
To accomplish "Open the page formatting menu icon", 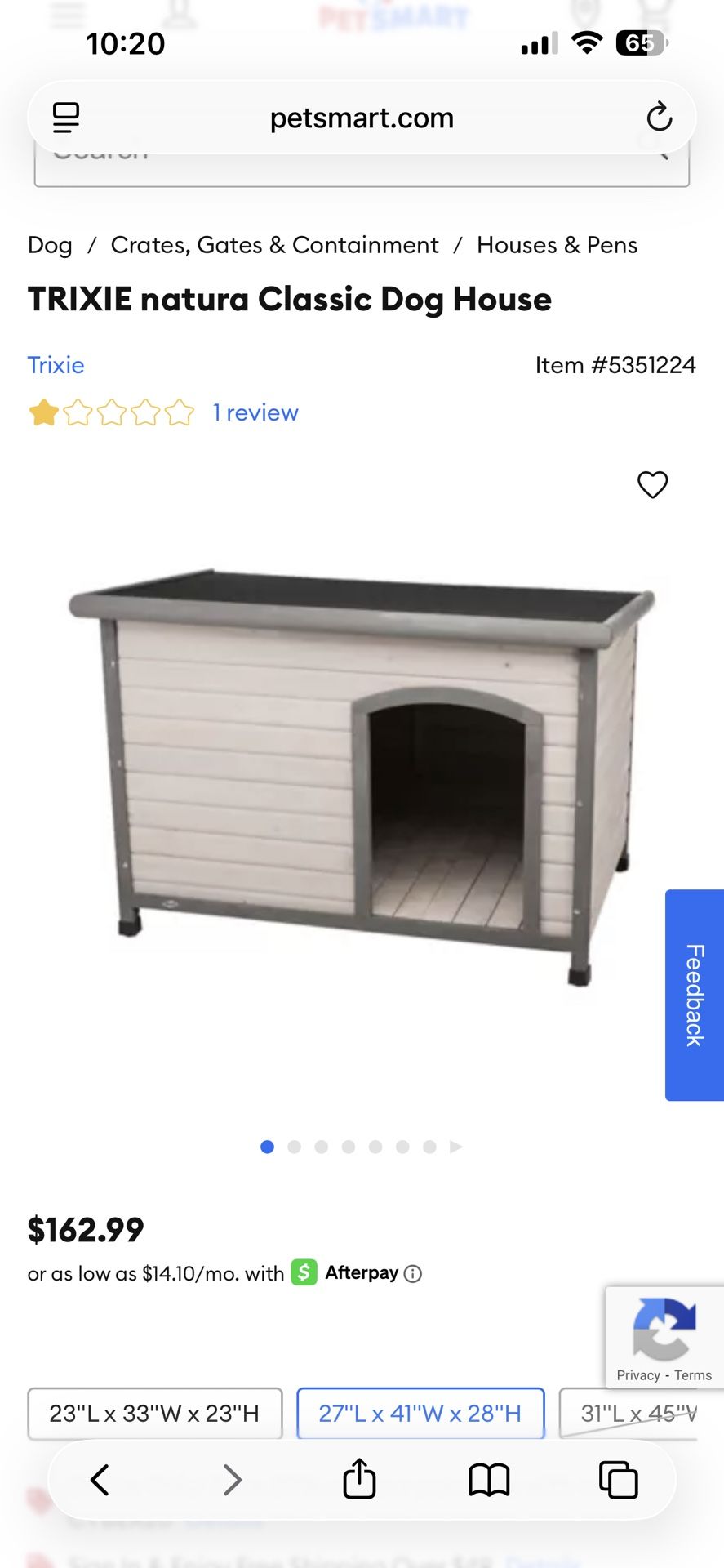I will (x=65, y=117).
